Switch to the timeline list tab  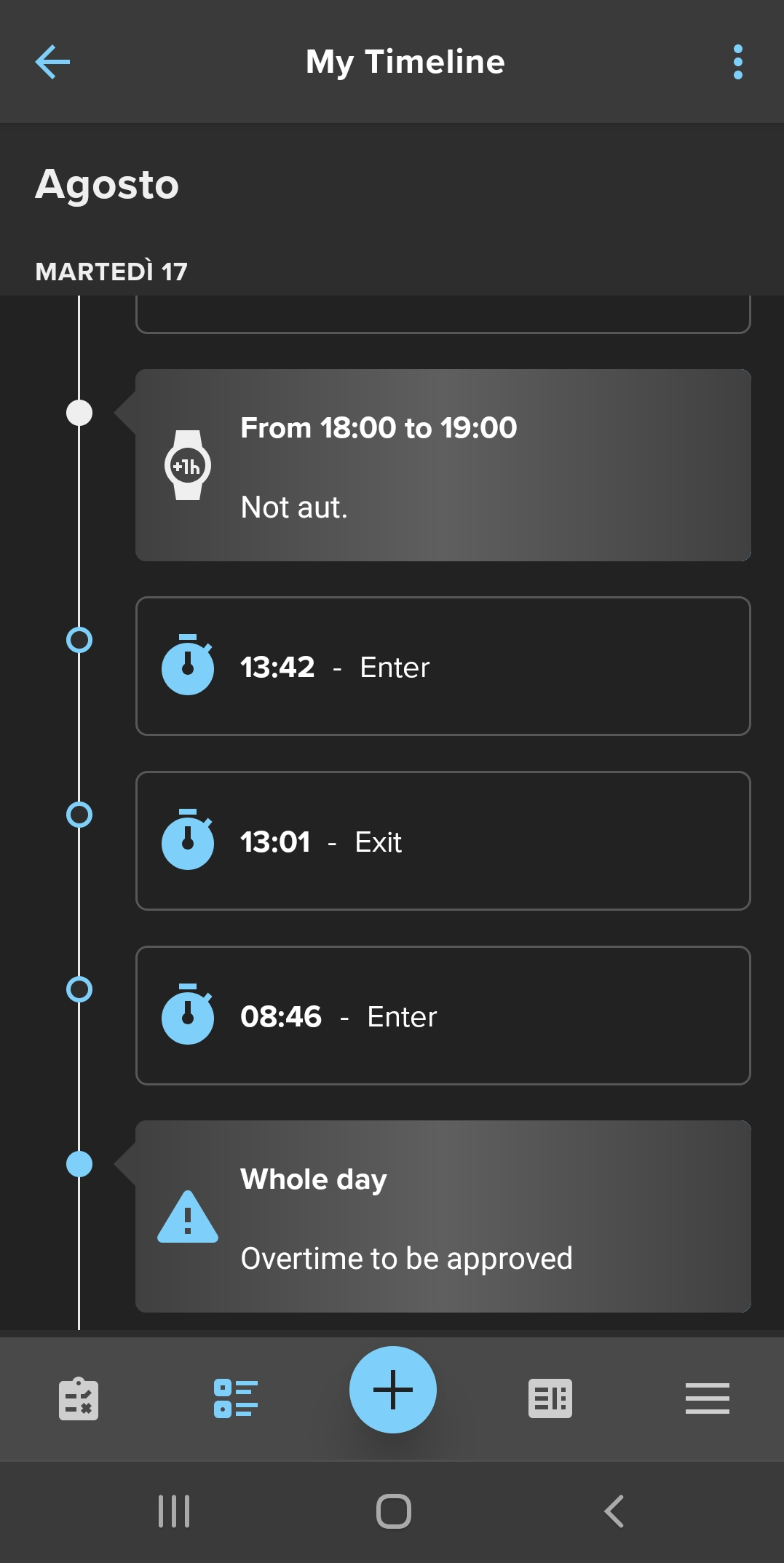(236, 1398)
